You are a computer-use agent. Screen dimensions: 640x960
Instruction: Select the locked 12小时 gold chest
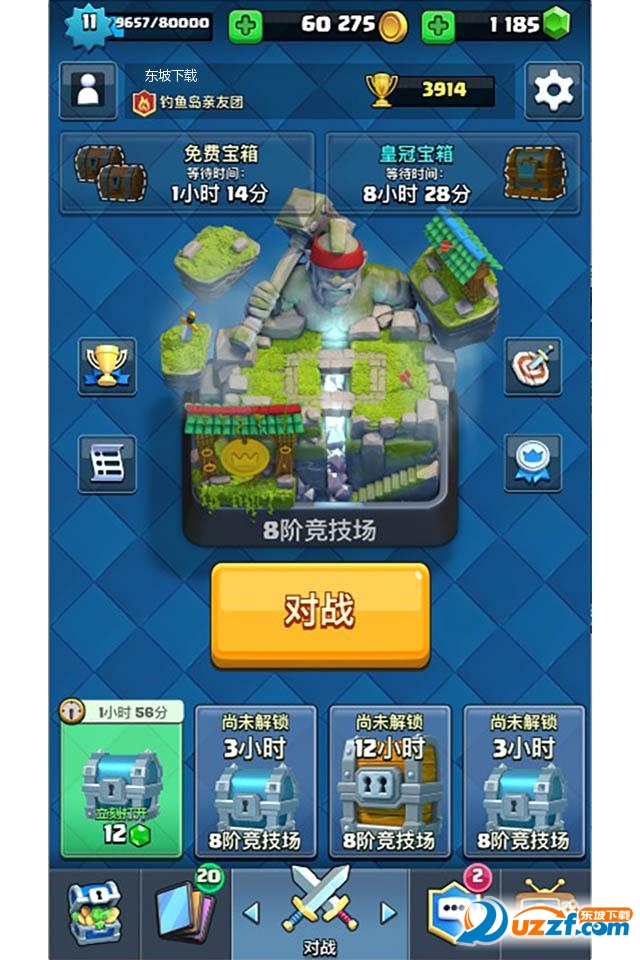pos(389,782)
